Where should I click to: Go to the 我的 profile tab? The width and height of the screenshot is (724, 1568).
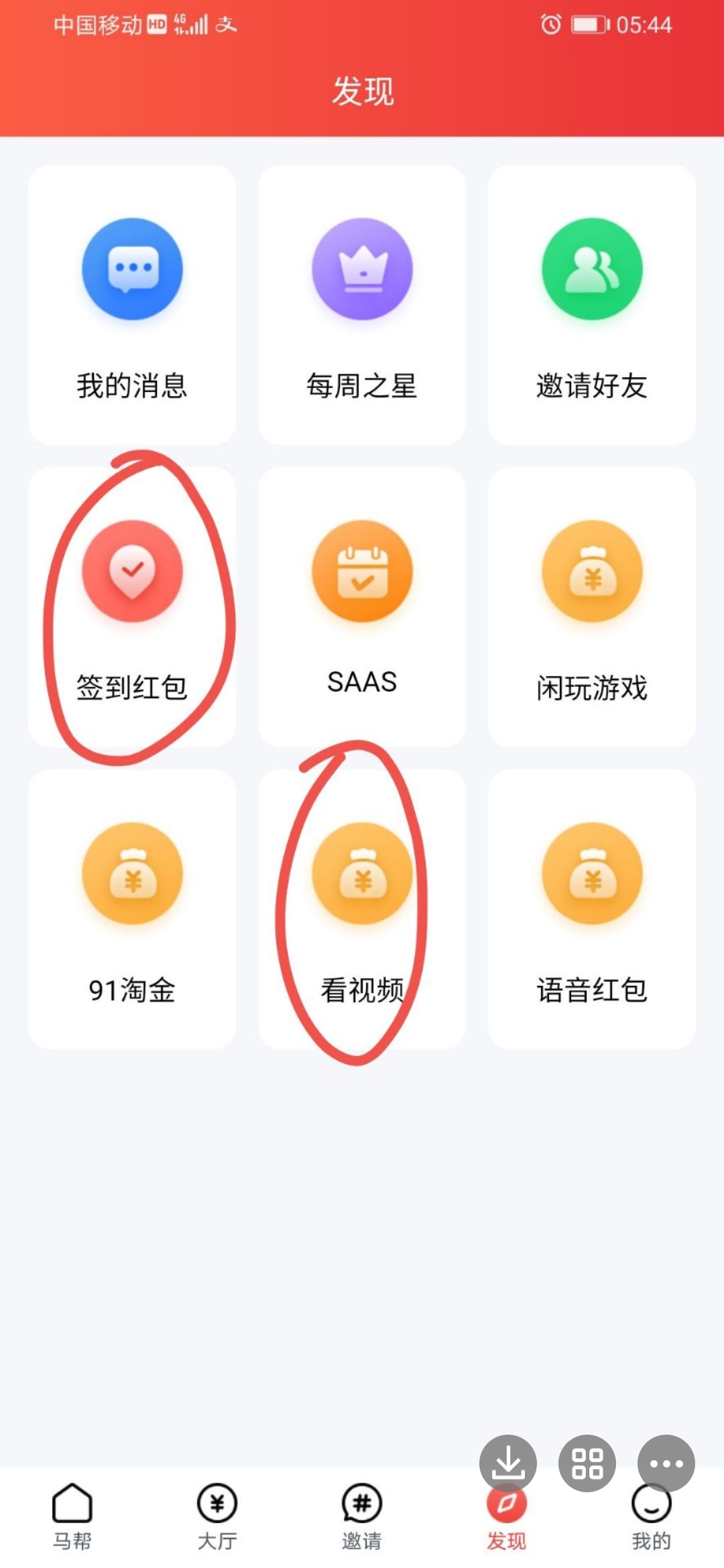pos(652,1517)
